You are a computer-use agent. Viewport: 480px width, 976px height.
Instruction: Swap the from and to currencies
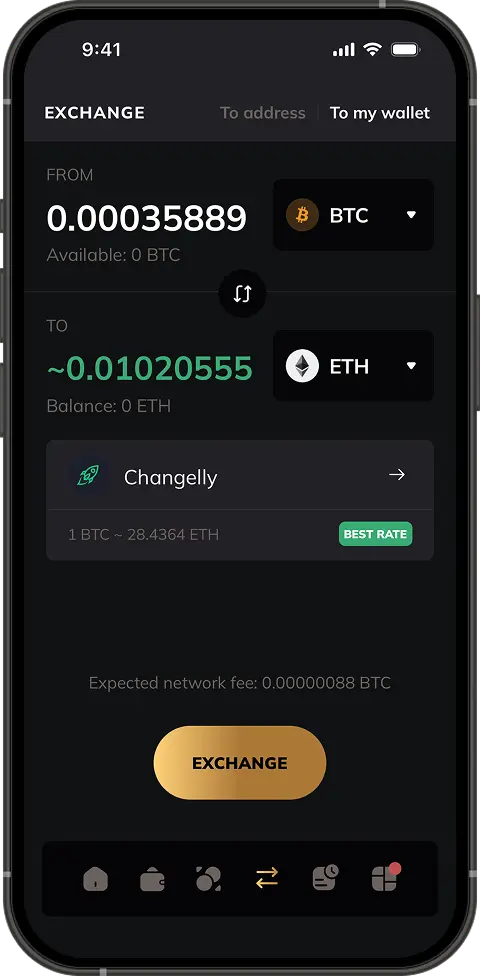point(242,294)
